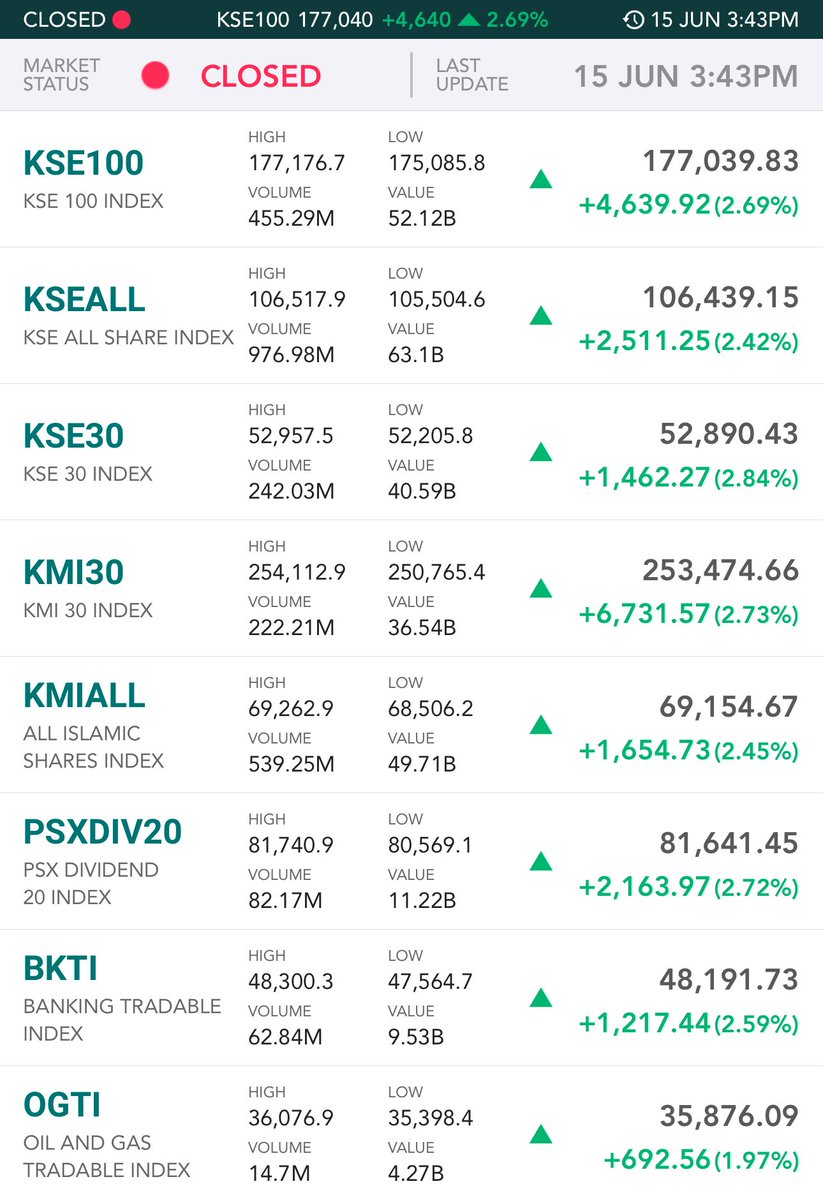The width and height of the screenshot is (823, 1200).
Task: Open KMIALL Islamic shares index
Action: coord(411,725)
